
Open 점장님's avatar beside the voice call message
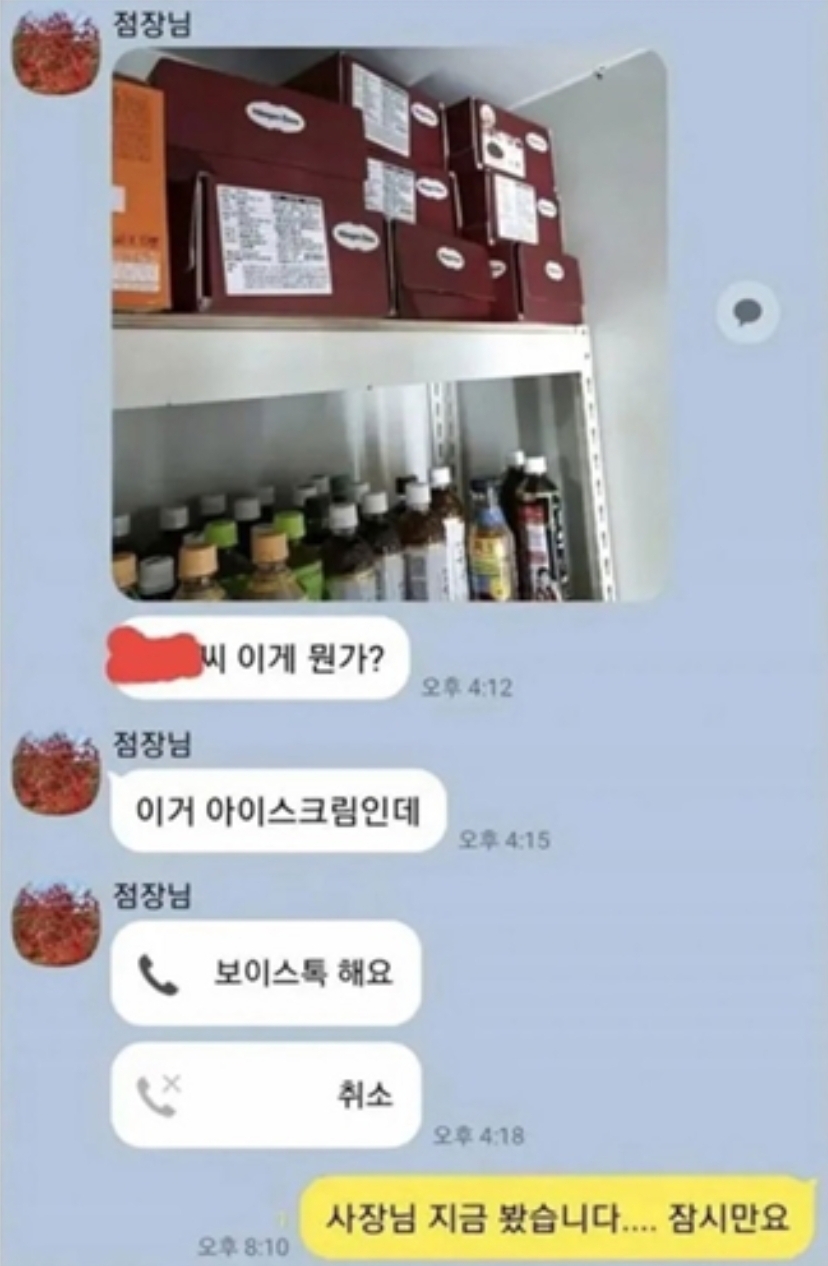coord(56,923)
